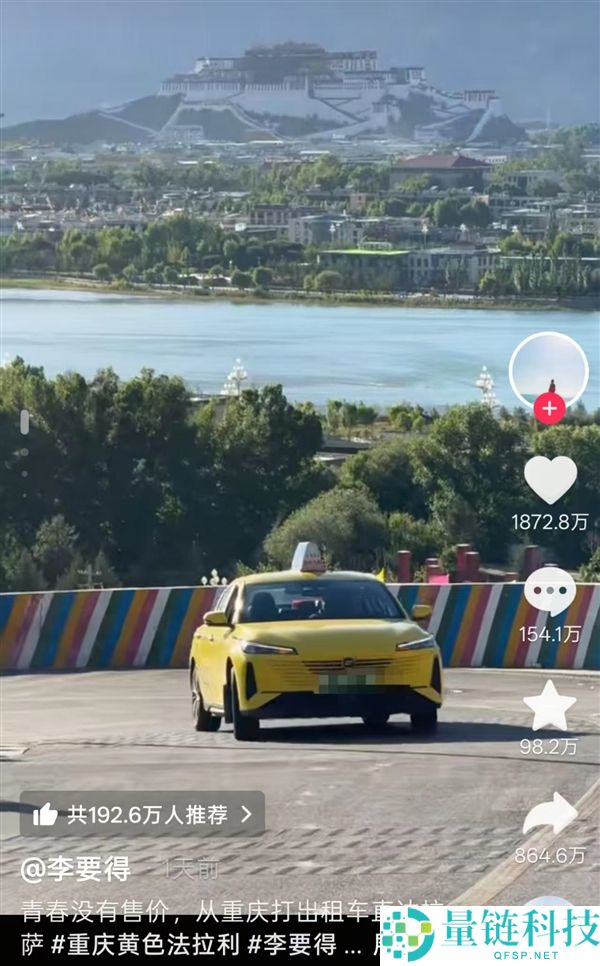Share the video with the arrow icon

tap(550, 814)
